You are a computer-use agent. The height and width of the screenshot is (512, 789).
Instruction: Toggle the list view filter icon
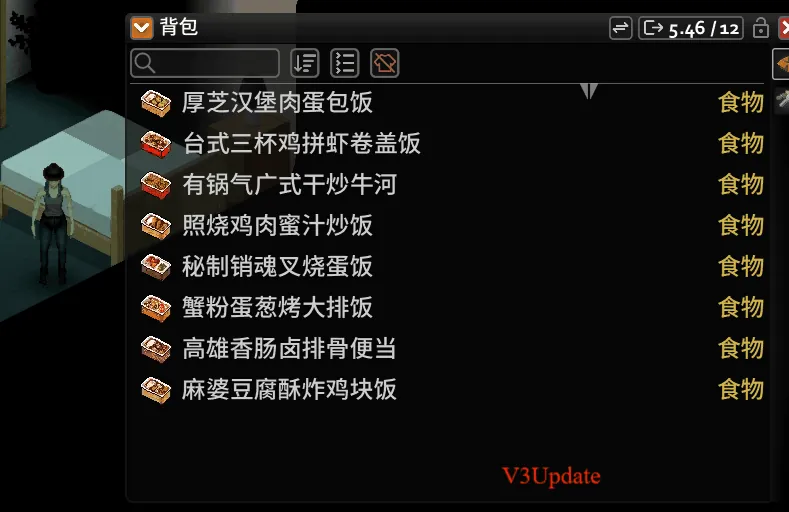coord(344,63)
